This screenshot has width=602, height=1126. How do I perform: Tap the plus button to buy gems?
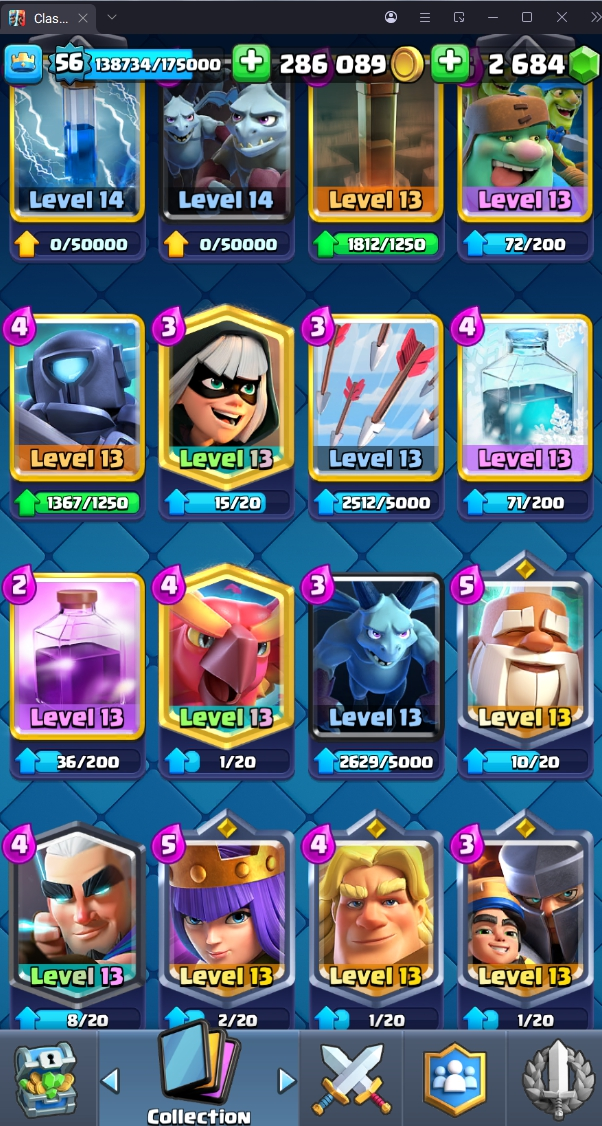tap(451, 63)
